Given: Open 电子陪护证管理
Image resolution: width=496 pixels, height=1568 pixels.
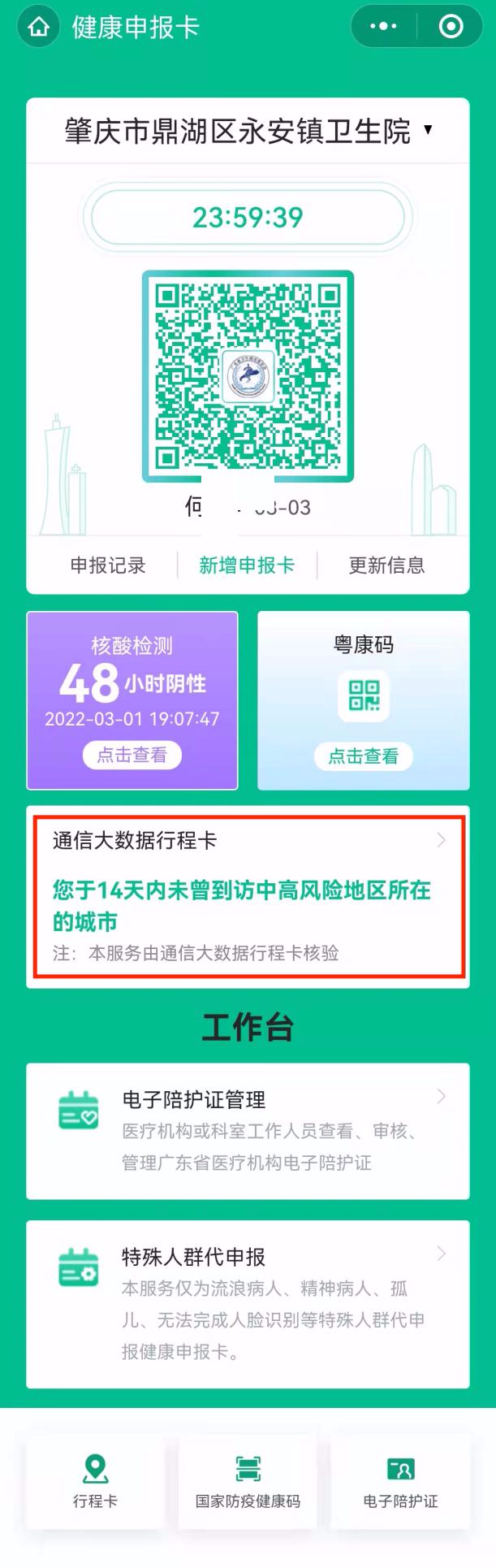Looking at the screenshot, I should point(248,1130).
